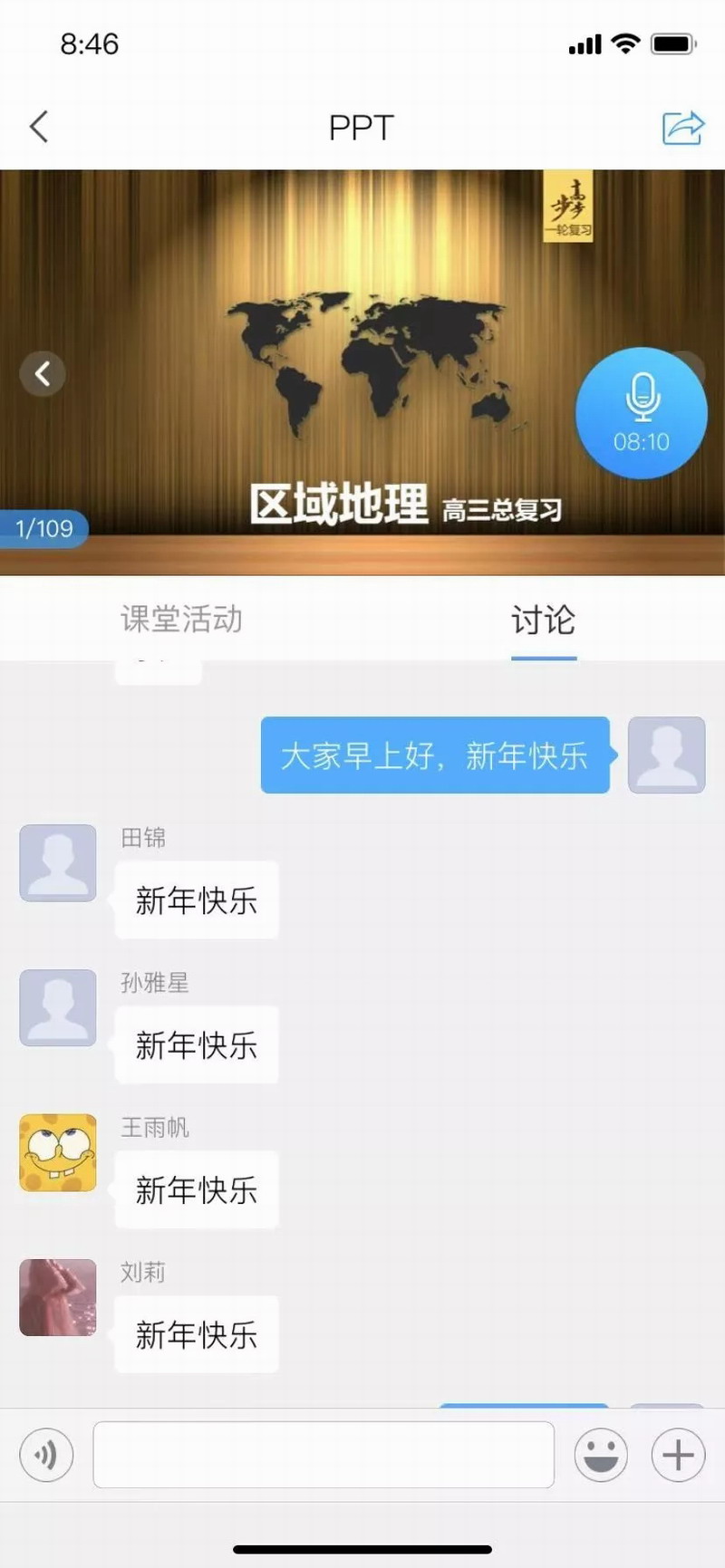Tap the blue microphone recording button
The image size is (725, 1568).
pyautogui.click(x=642, y=412)
